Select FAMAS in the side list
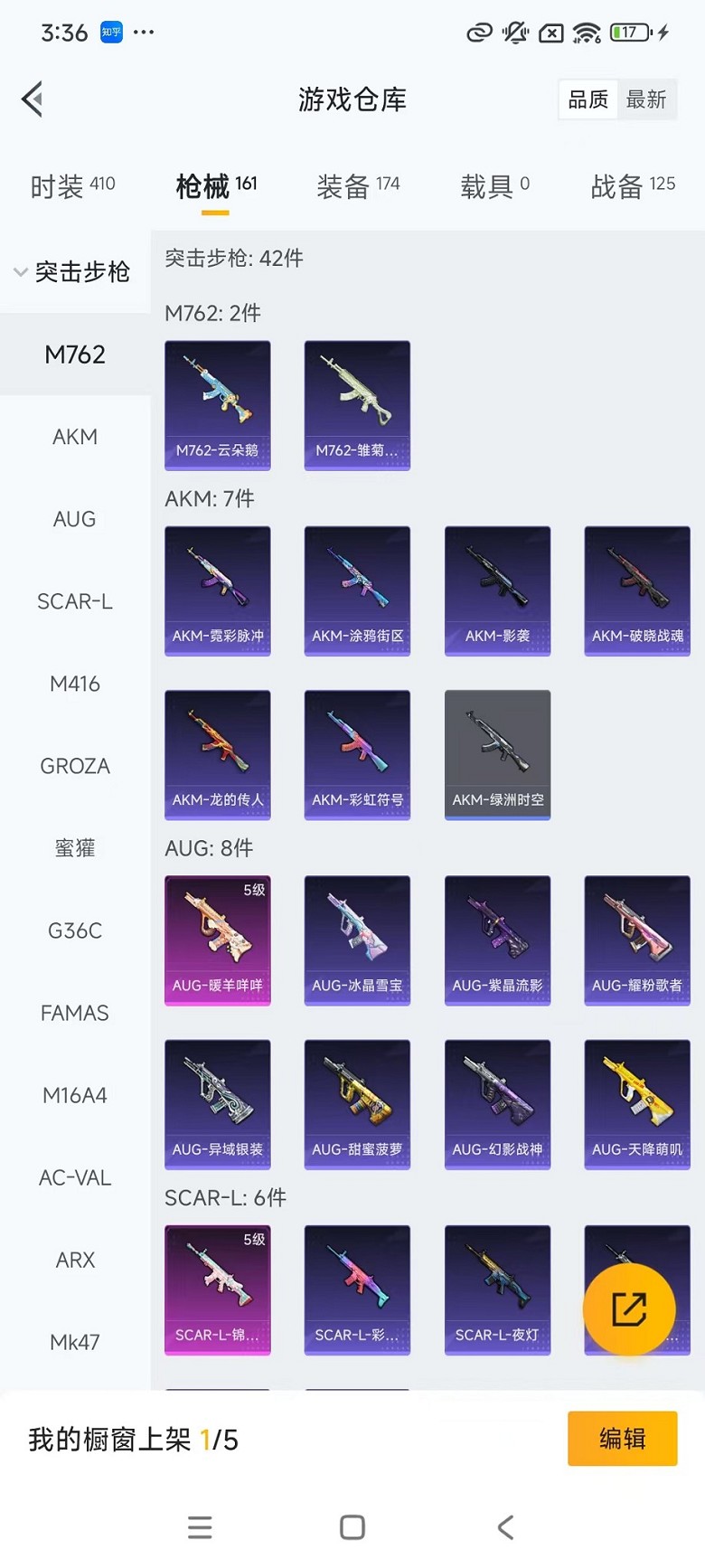 (75, 1013)
